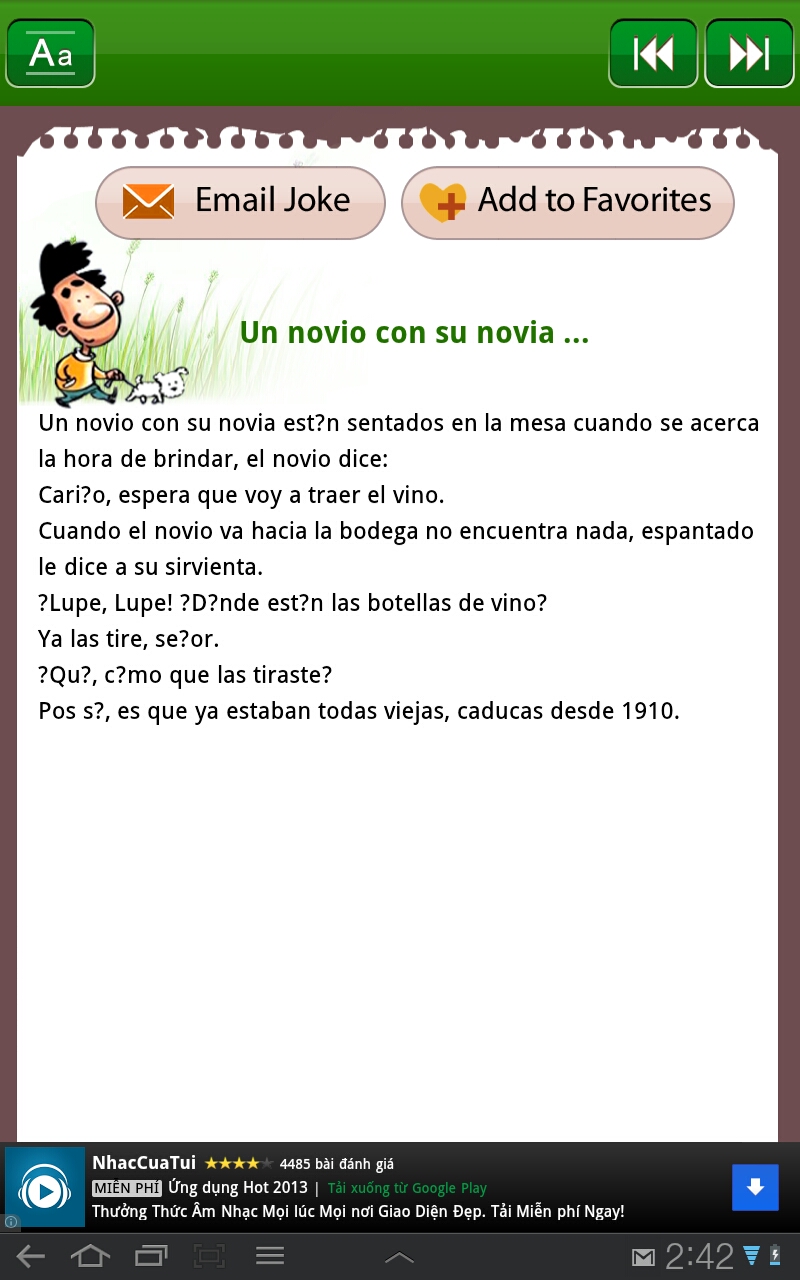The height and width of the screenshot is (1280, 800).
Task: Open the recent apps view
Action: [x=150, y=1256]
